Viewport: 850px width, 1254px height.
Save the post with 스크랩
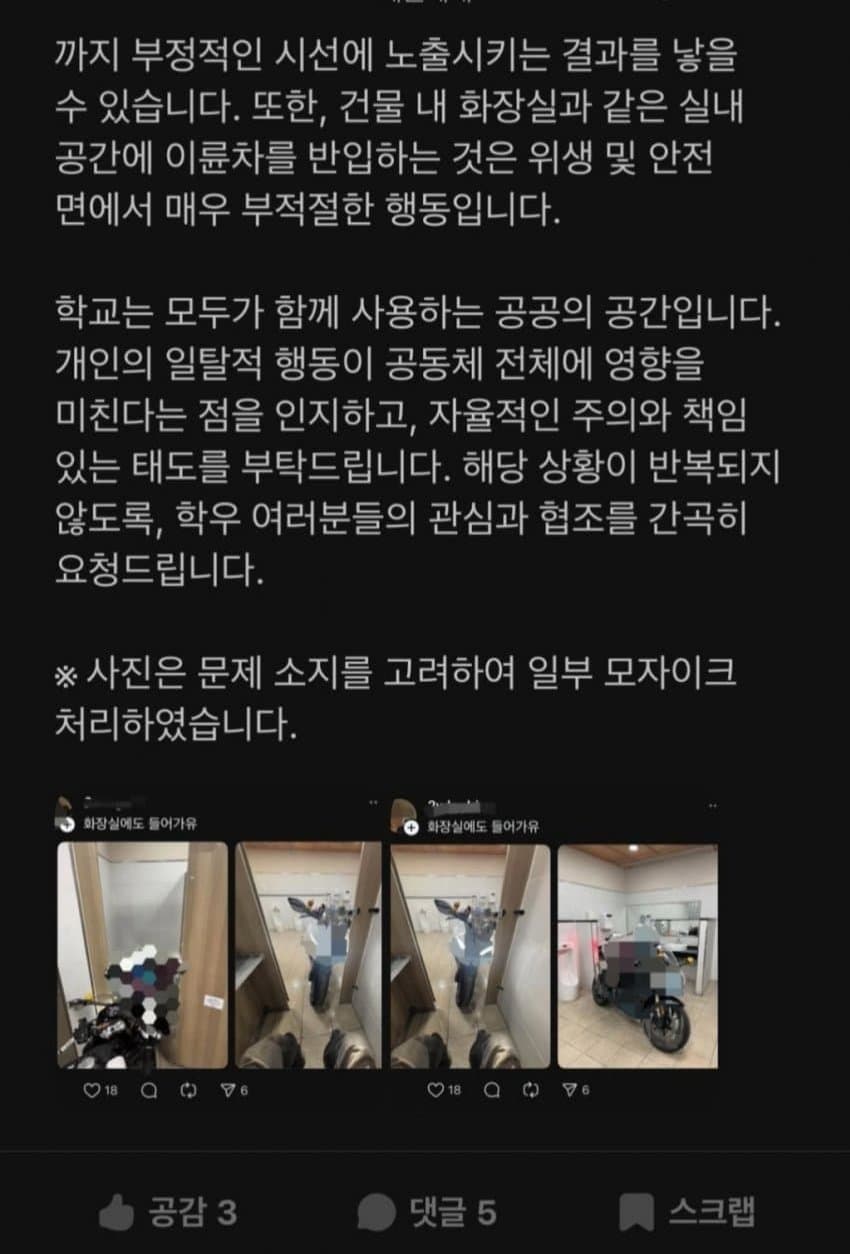pos(686,1212)
